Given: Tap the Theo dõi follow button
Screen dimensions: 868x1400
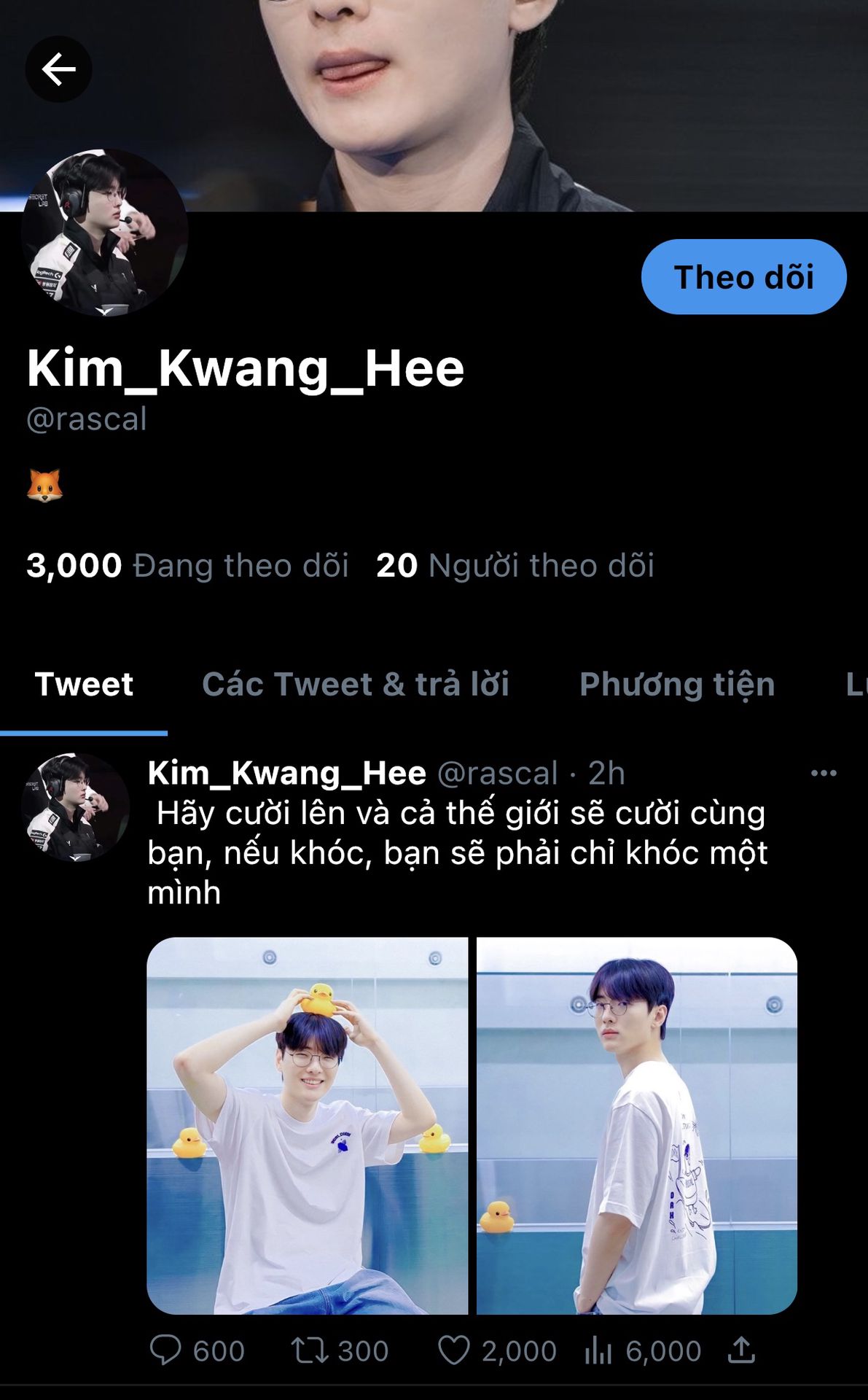Looking at the screenshot, I should [743, 277].
